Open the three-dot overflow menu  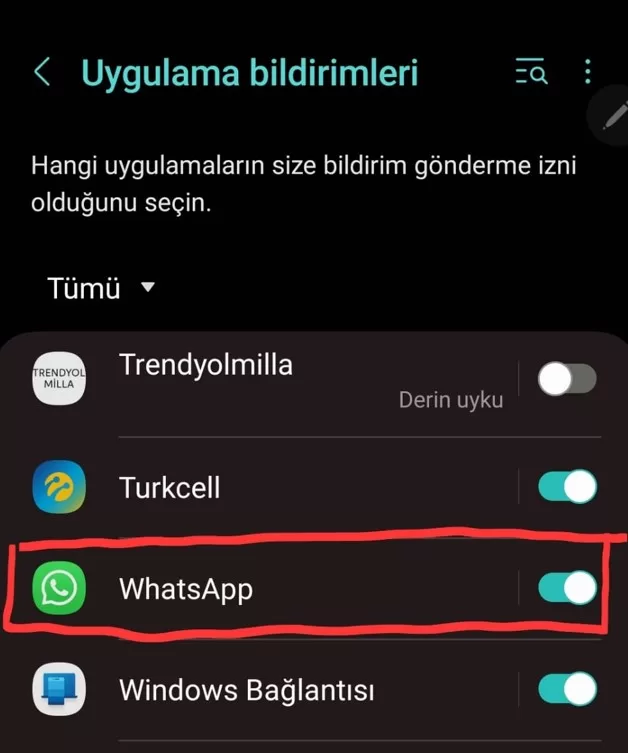pyautogui.click(x=588, y=73)
